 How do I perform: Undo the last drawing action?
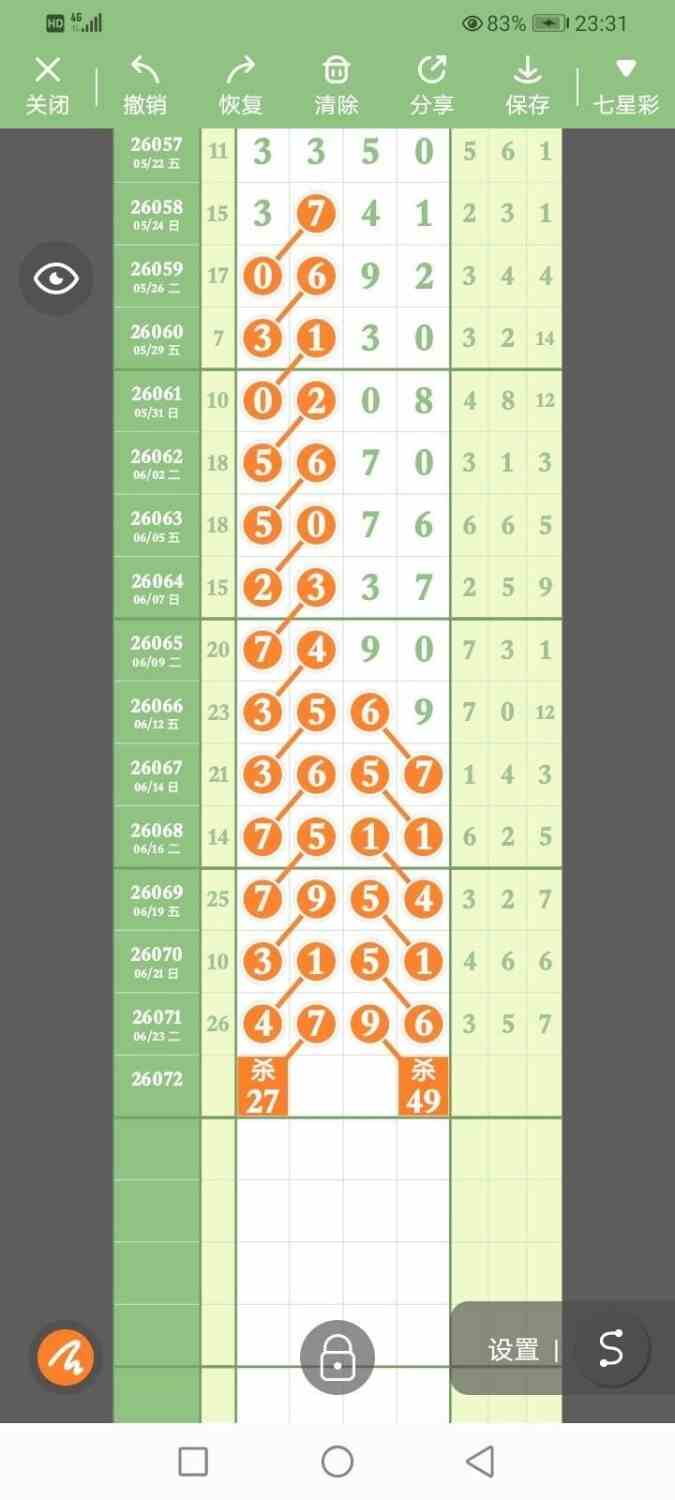point(145,85)
